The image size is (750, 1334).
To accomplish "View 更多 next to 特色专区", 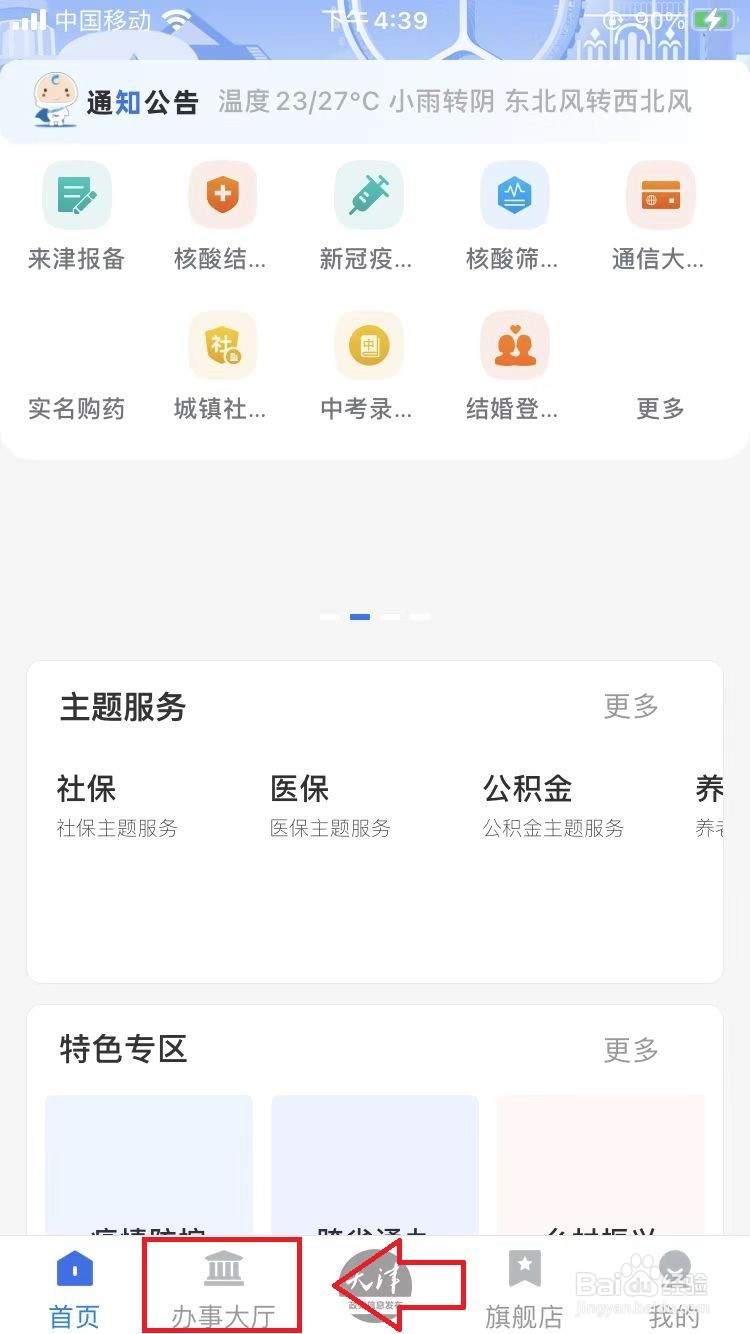I will [x=631, y=1049].
